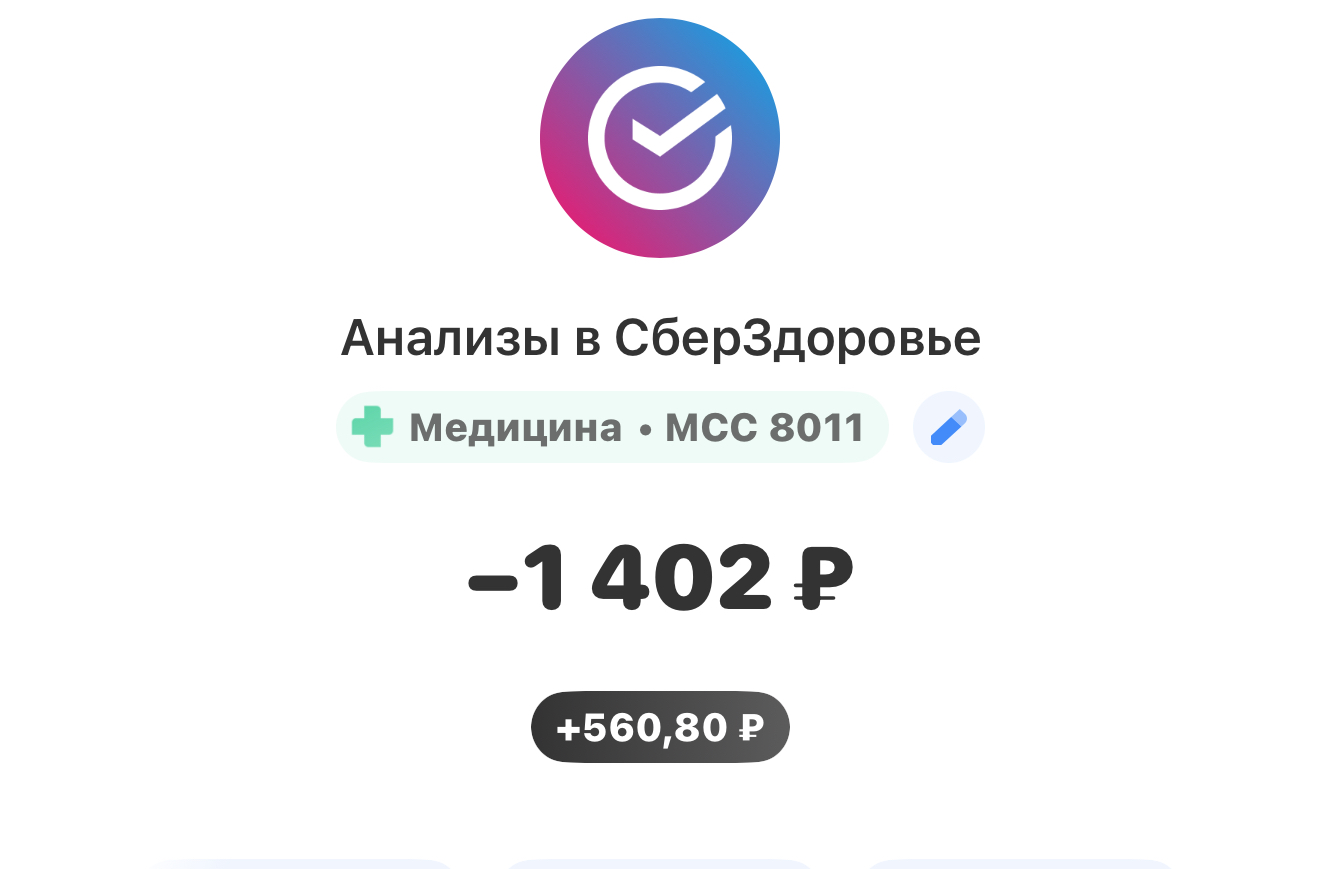
Task: Open the Медицина MCC 8011 category chip
Action: 612,427
